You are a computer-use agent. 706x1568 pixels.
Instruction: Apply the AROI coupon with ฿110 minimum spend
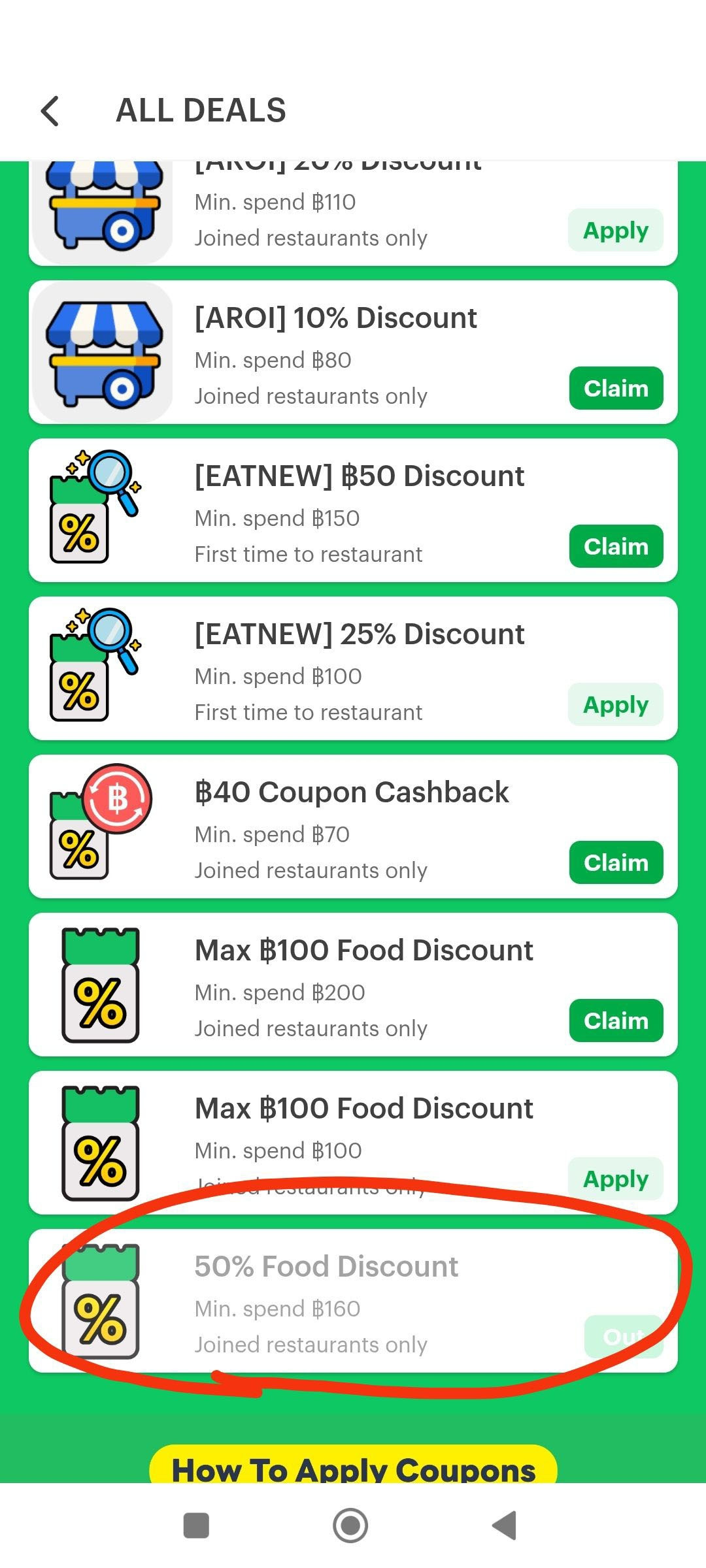click(x=615, y=231)
